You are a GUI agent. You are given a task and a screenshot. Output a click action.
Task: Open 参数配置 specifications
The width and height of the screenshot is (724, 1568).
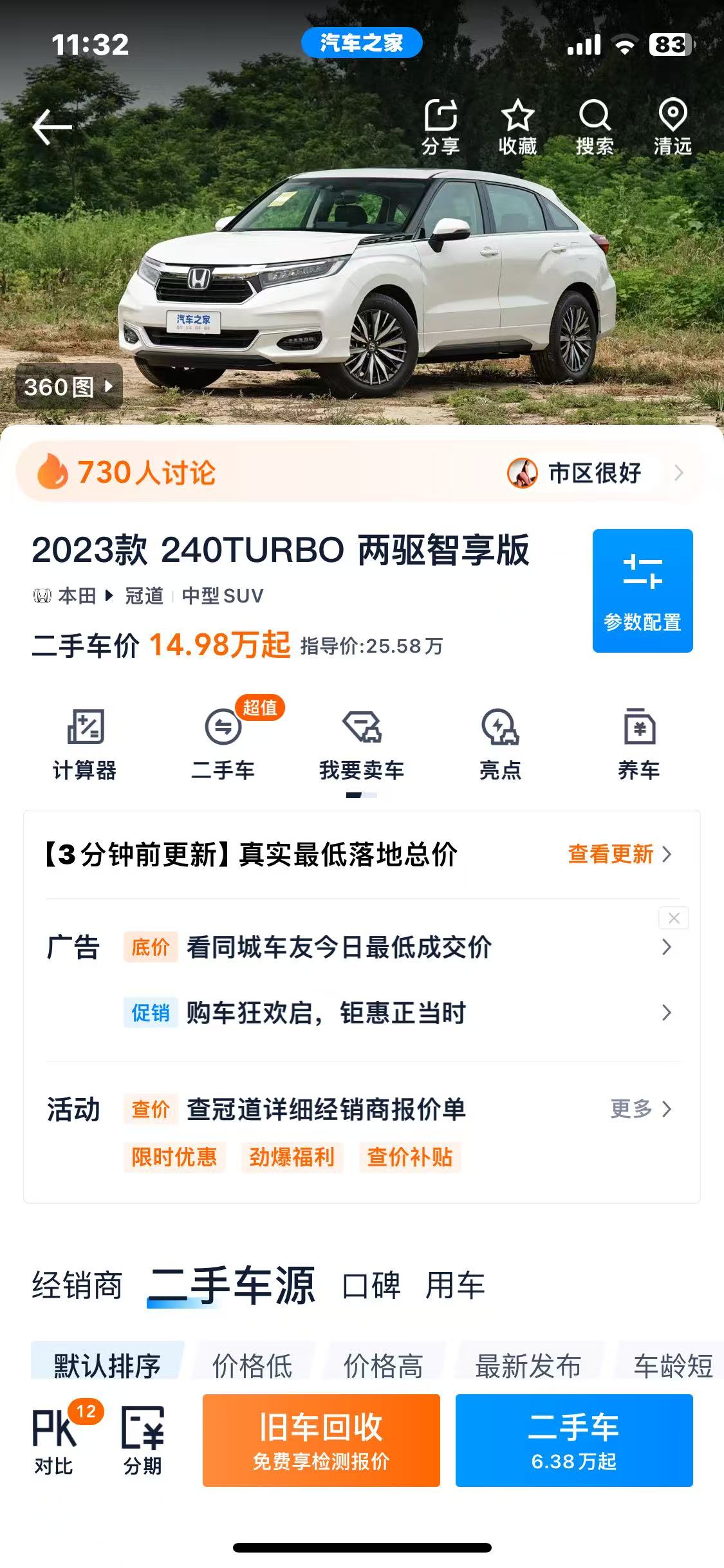pos(642,590)
